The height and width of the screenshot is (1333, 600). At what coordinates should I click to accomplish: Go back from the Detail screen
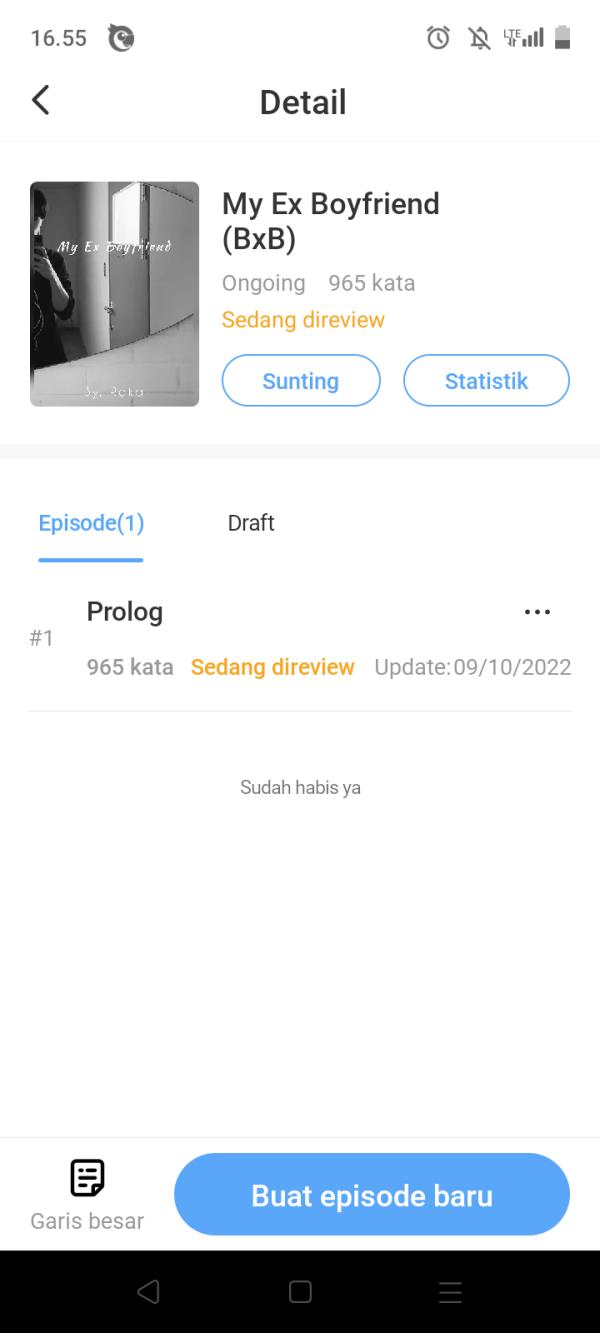(x=41, y=100)
